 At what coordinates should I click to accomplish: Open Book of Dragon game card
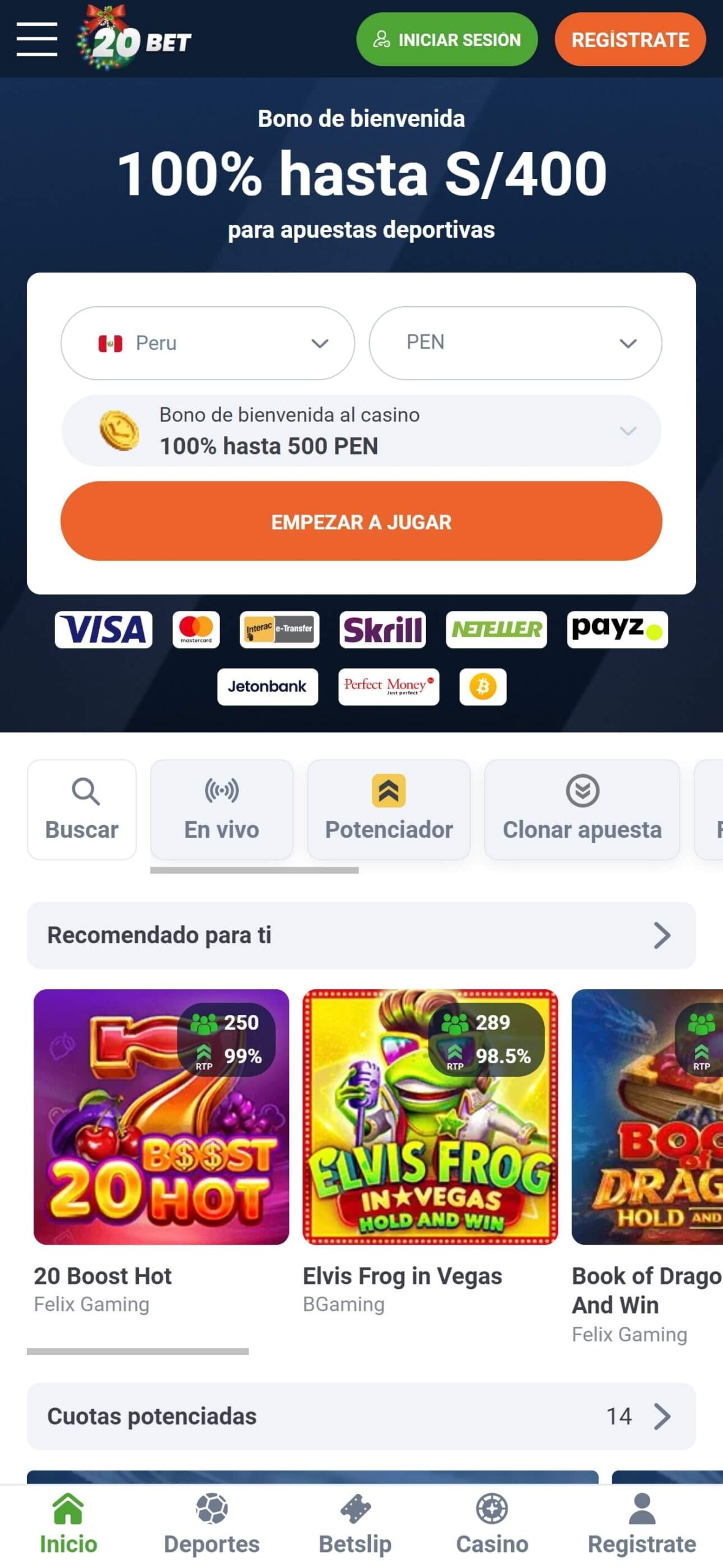click(x=646, y=1116)
